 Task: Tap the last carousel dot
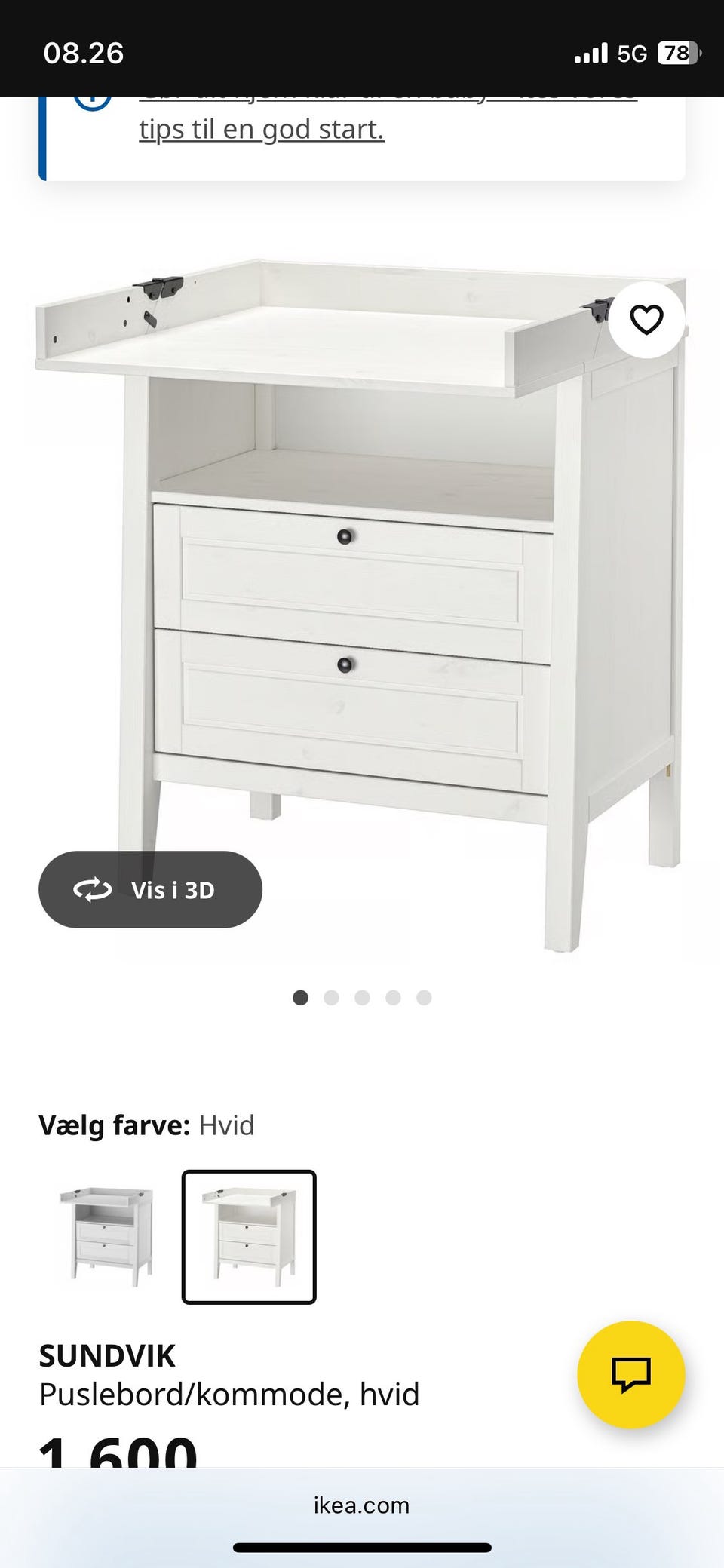coord(425,997)
